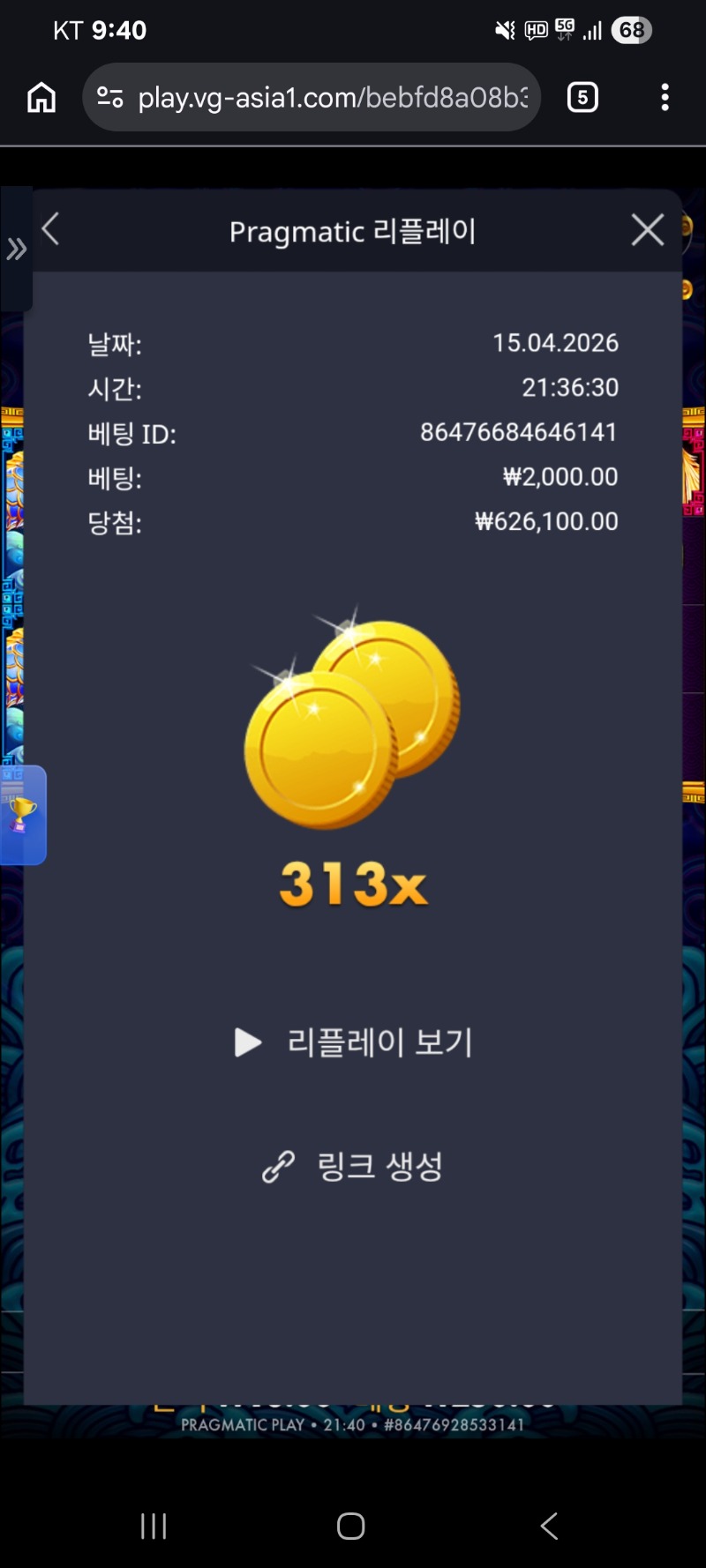Close the Pragmatic replay dialog
This screenshot has height=1568, width=706.
647,230
